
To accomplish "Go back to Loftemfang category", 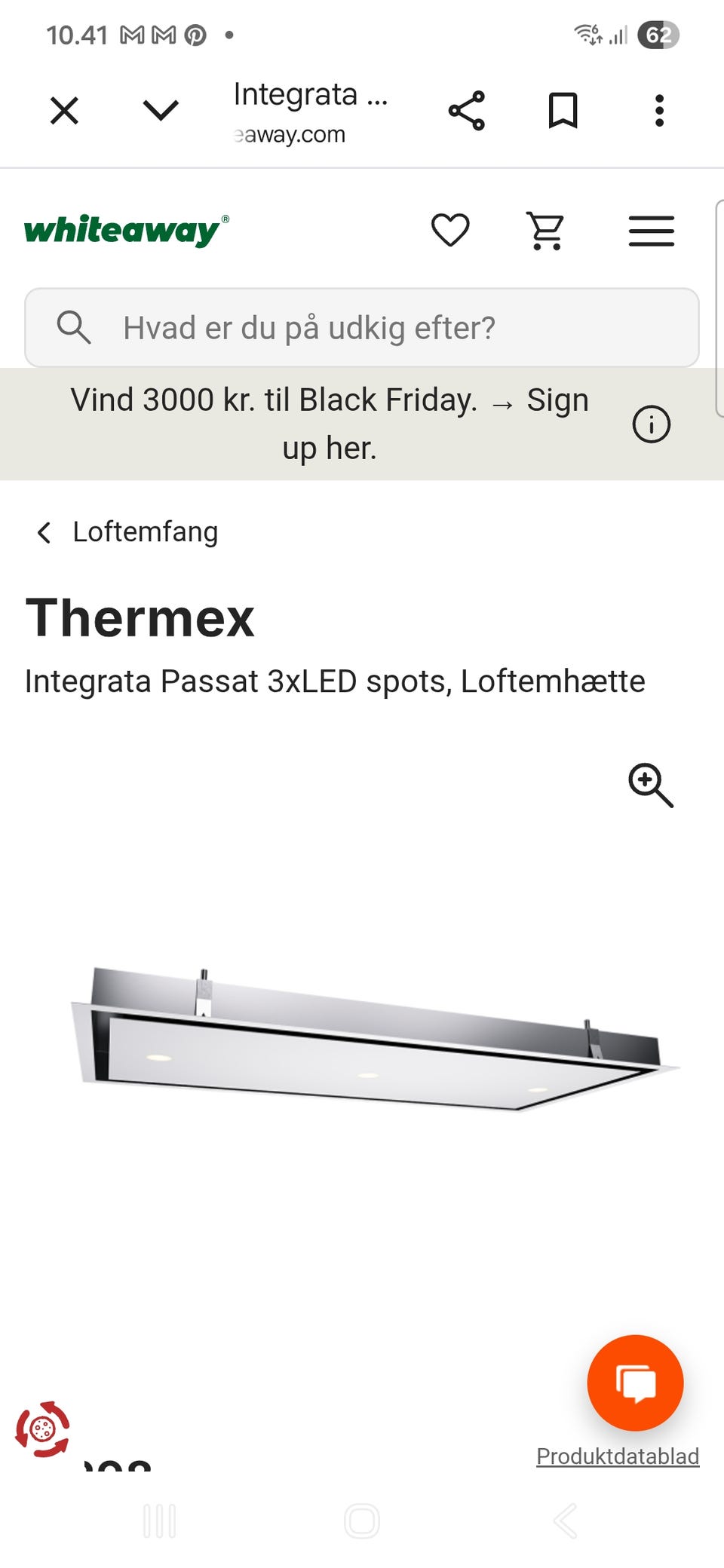I will pyautogui.click(x=127, y=532).
